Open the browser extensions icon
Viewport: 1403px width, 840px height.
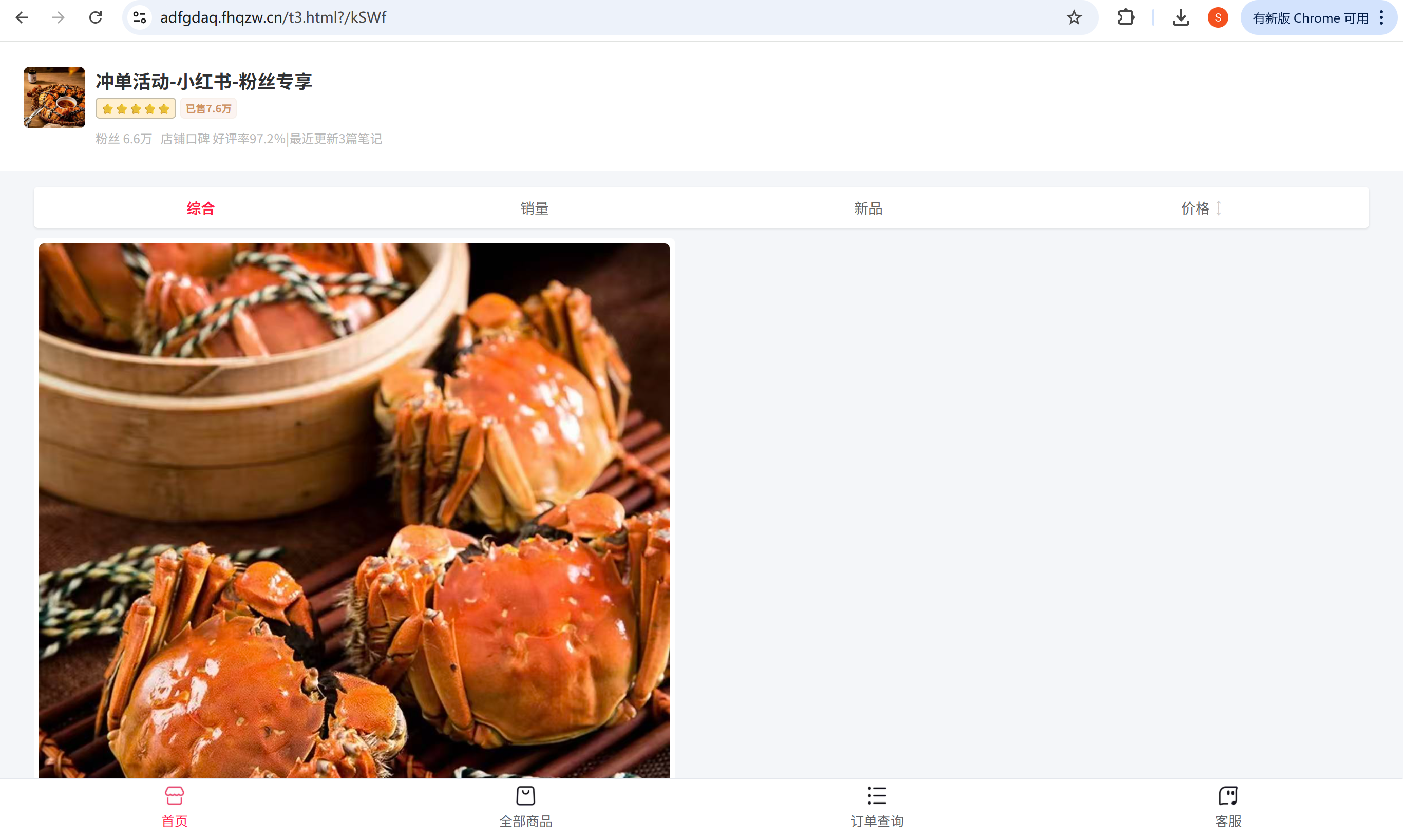1126,17
